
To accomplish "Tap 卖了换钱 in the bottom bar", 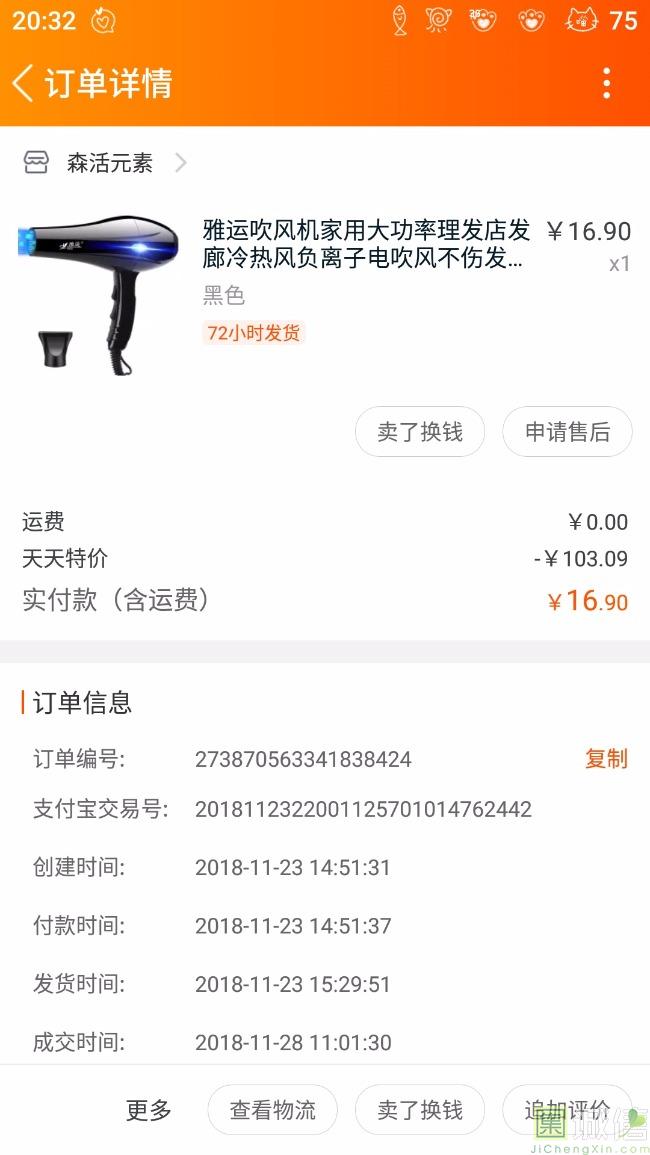I will tap(420, 1109).
